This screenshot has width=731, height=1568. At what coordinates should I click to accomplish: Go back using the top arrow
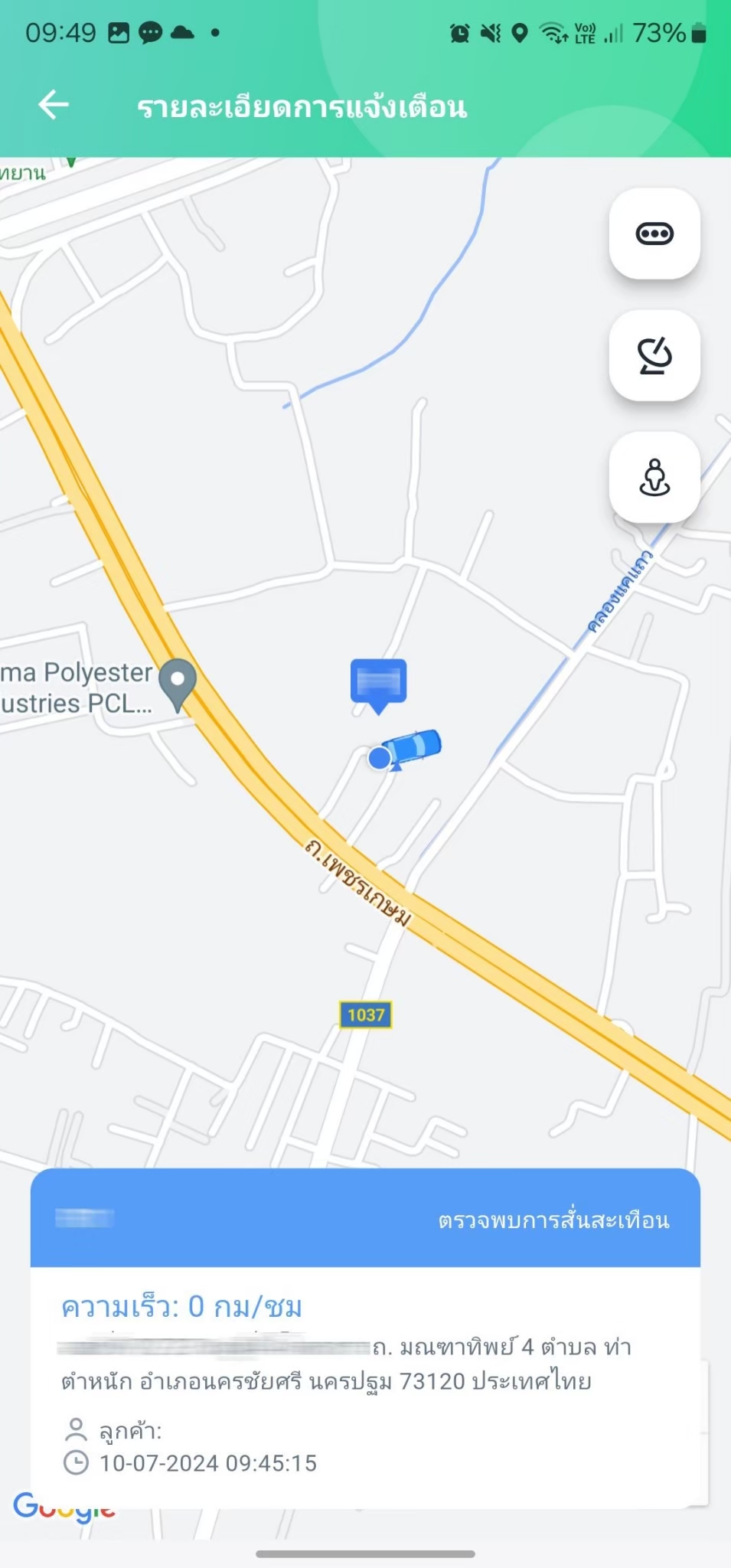click(x=54, y=105)
